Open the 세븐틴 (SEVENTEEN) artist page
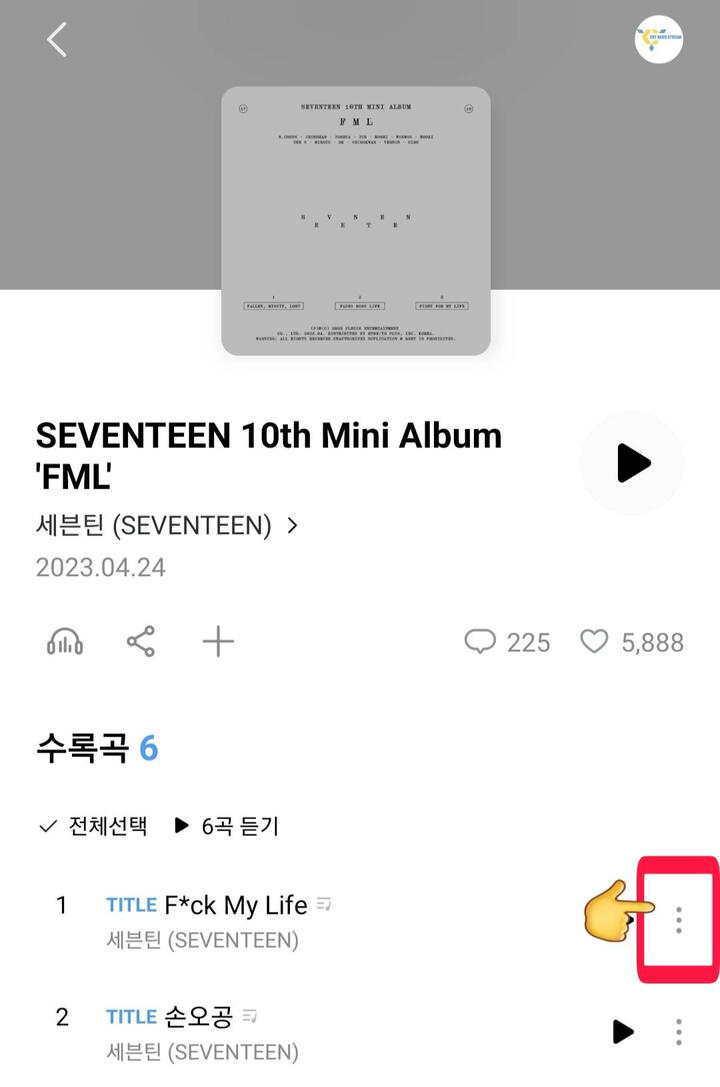The width and height of the screenshot is (720, 1087). (166, 525)
